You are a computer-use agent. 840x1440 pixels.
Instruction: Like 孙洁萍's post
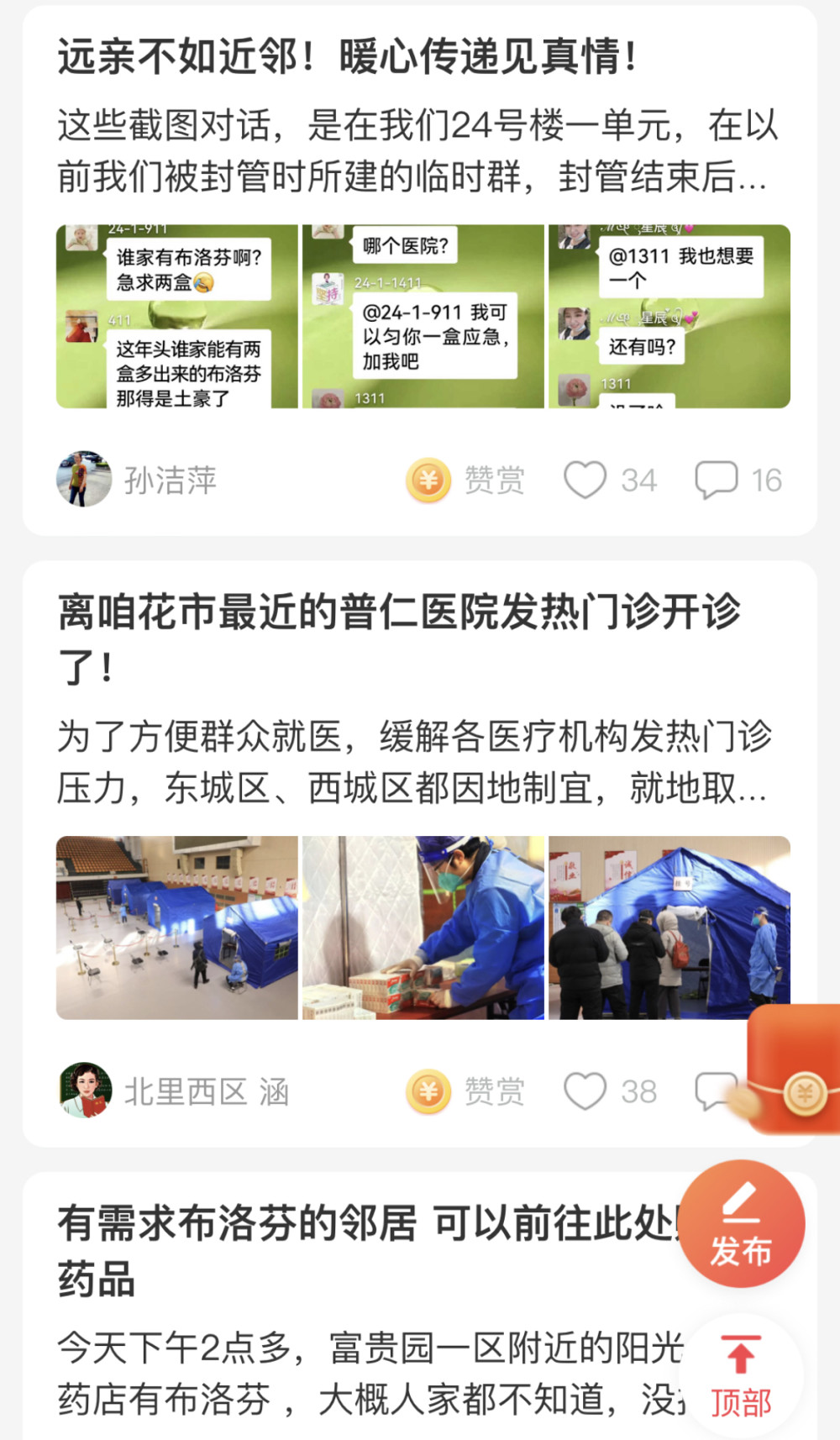tap(610, 481)
